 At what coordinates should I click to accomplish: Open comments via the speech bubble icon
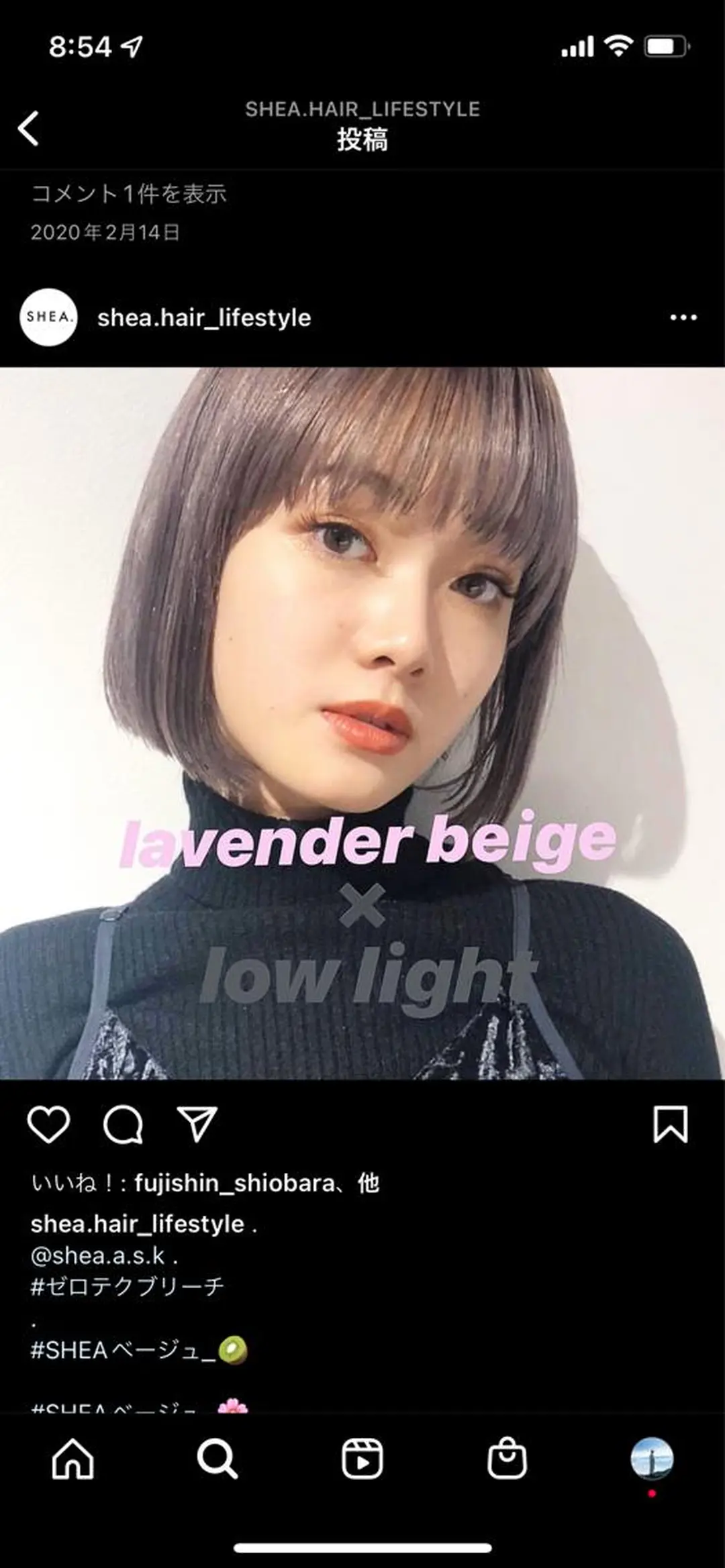click(x=123, y=1125)
